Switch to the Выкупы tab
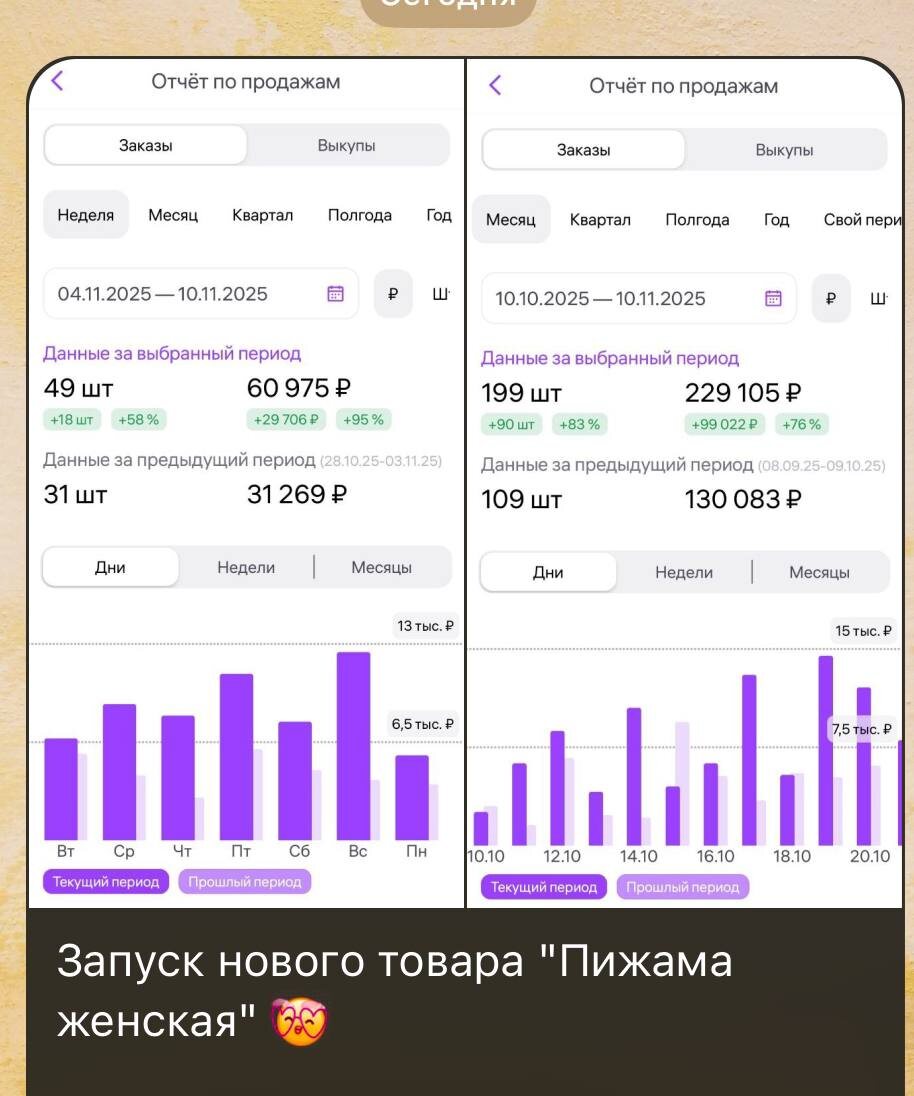The height and width of the screenshot is (1096, 914). click(349, 144)
